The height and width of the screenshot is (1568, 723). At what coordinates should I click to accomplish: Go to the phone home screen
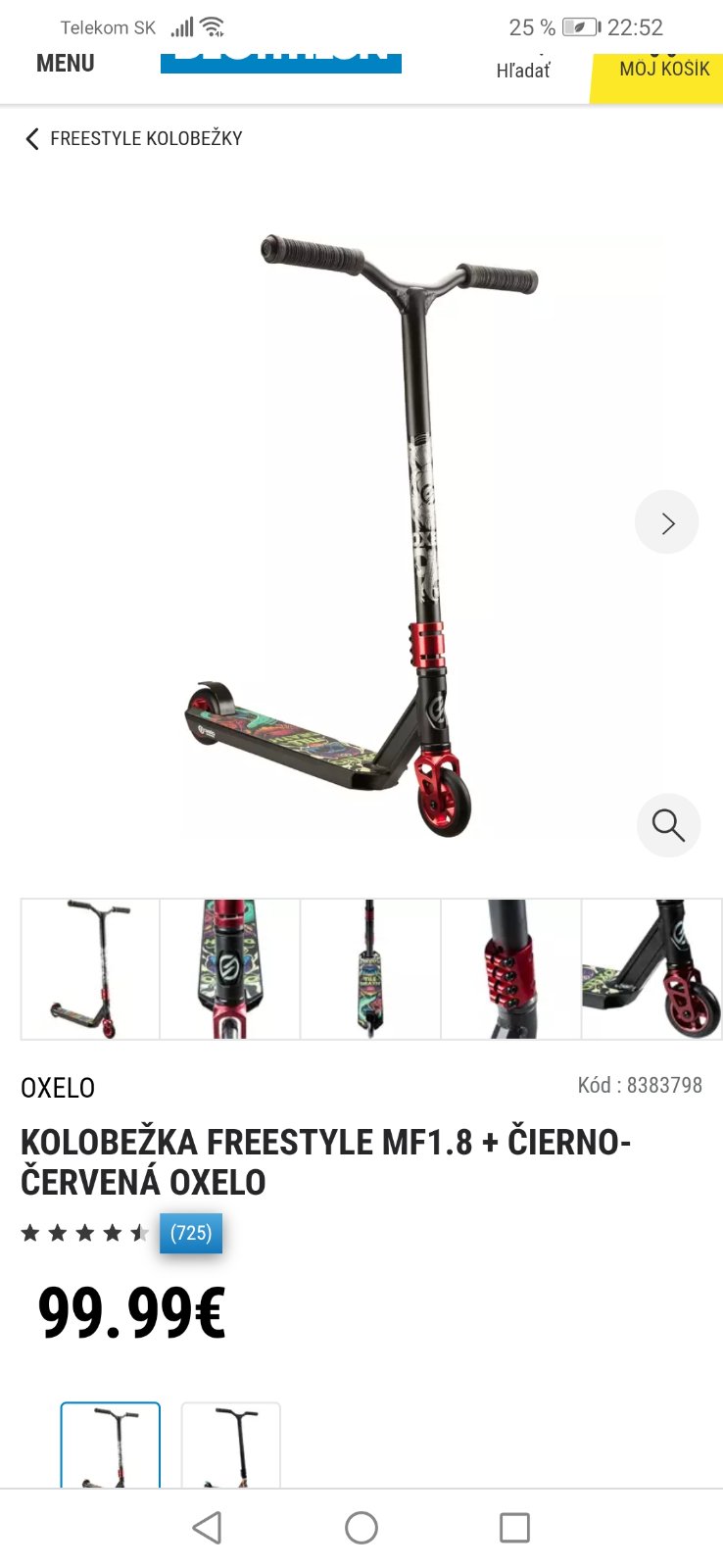[x=361, y=1527]
